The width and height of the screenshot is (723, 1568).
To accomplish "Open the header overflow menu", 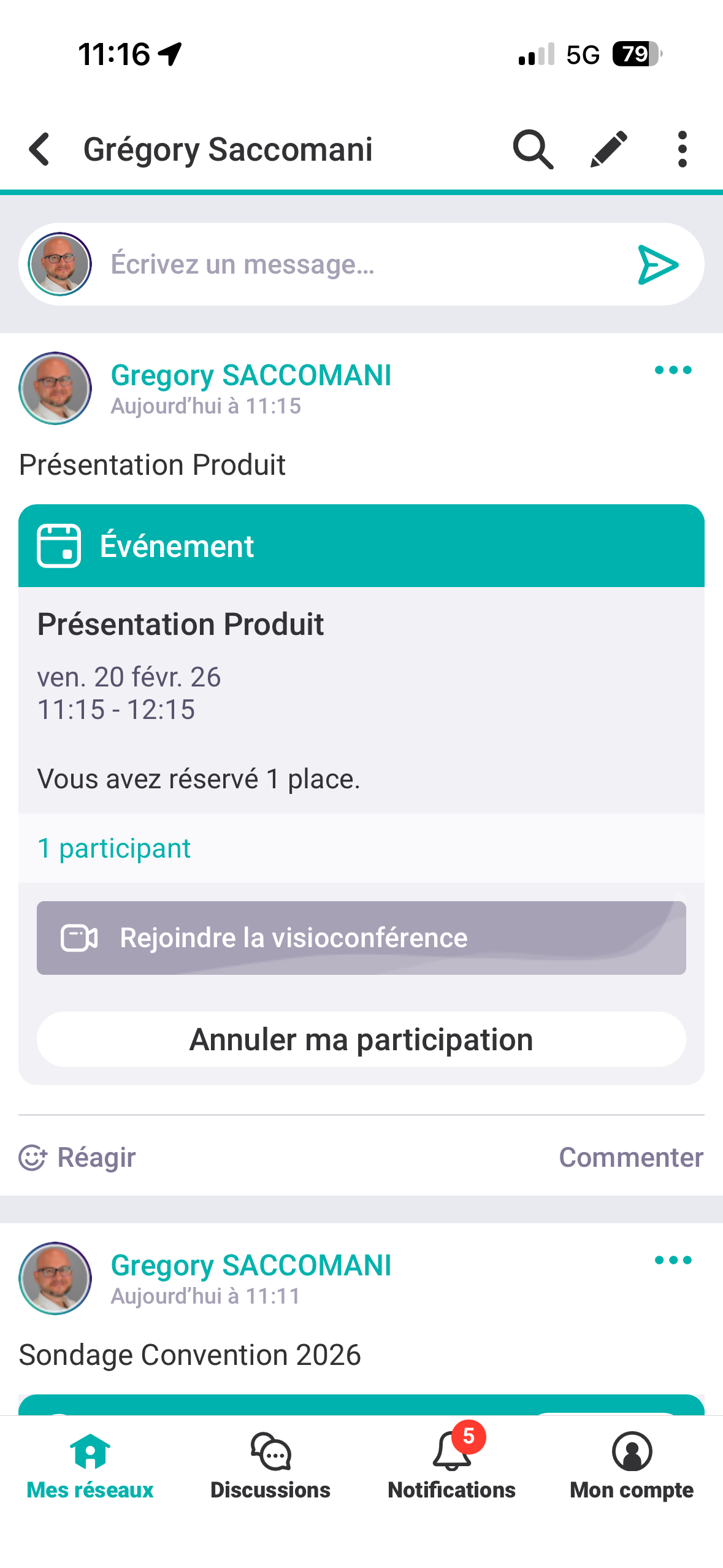I will pyautogui.click(x=682, y=149).
